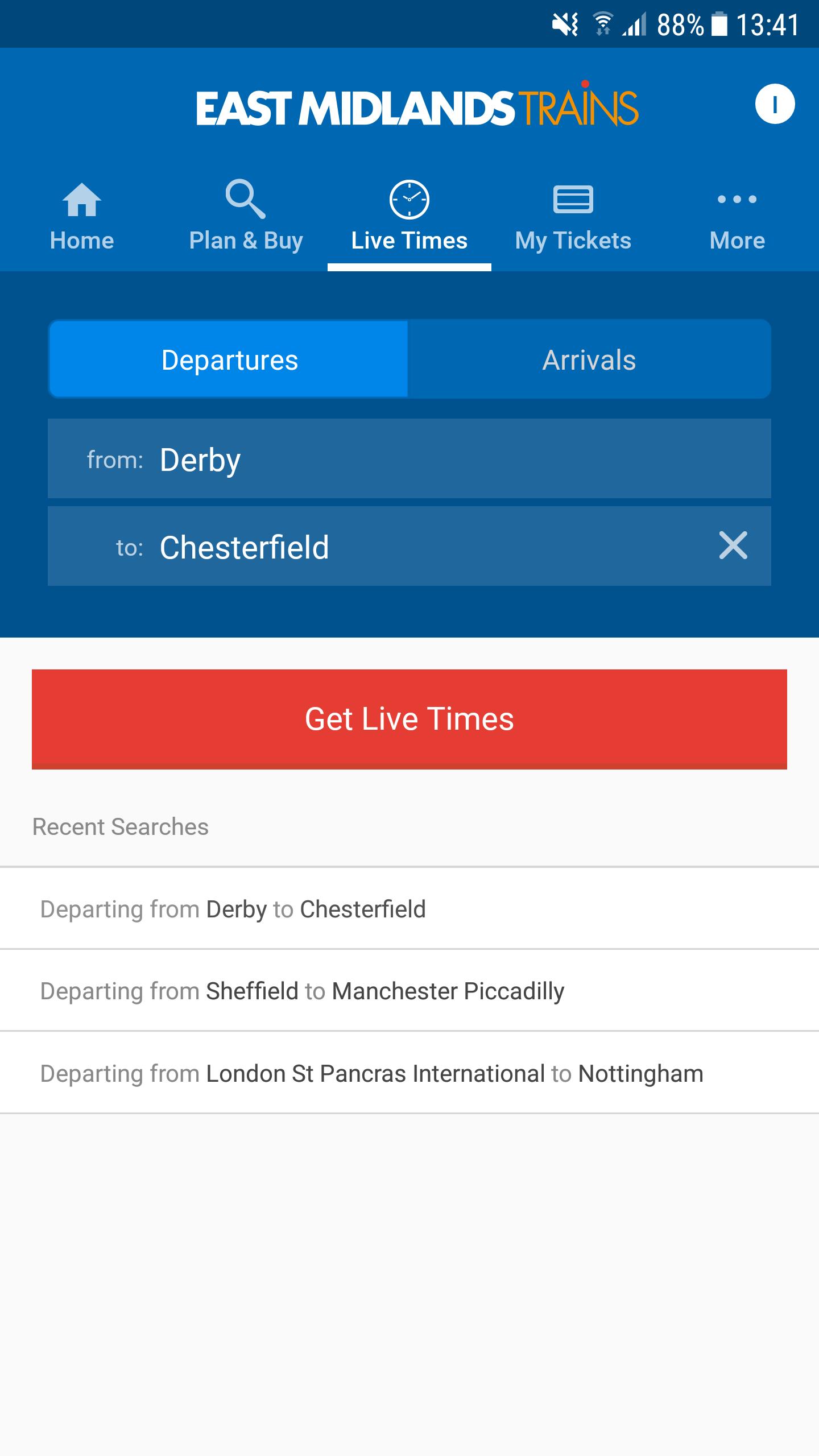This screenshot has width=819, height=1456.
Task: Open the More options ellipsis icon
Action: click(737, 200)
